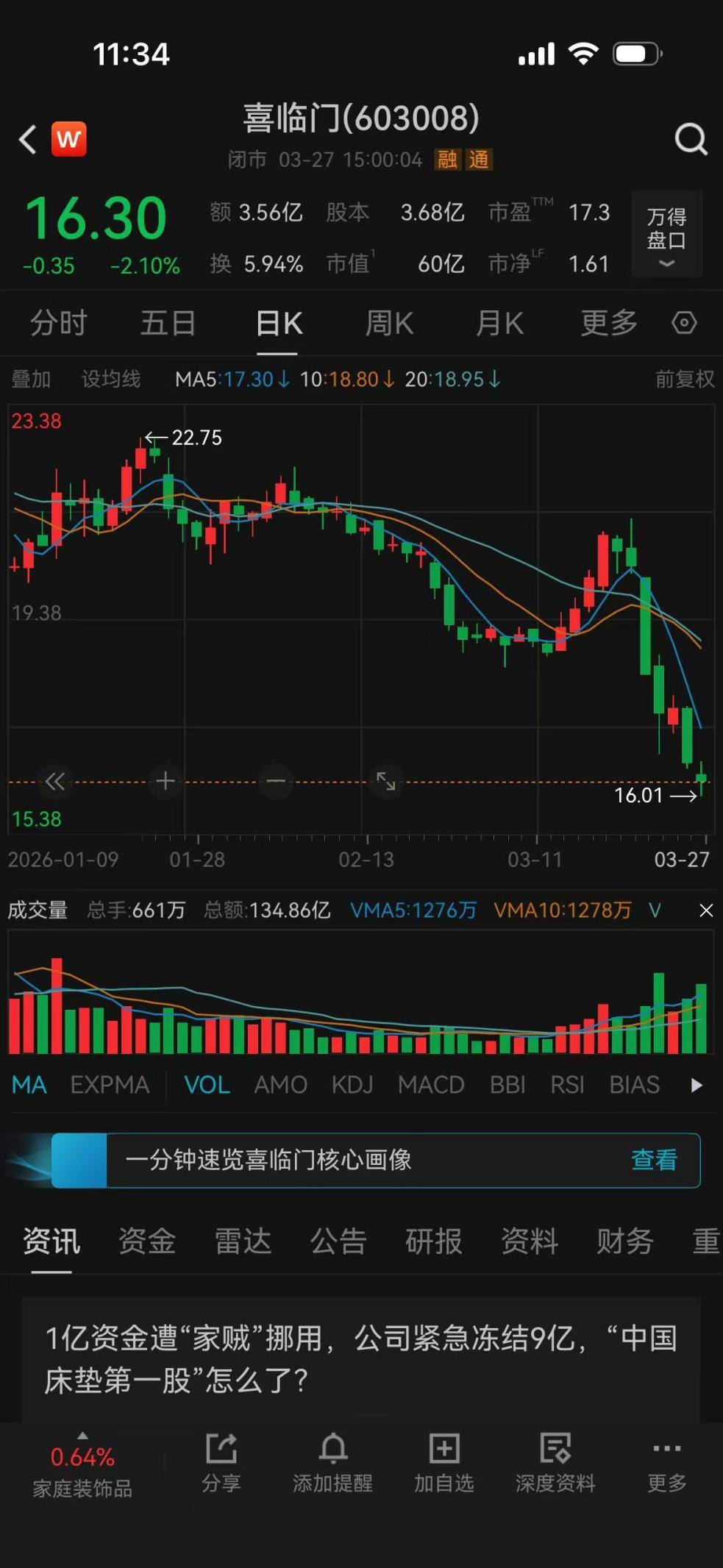The image size is (723, 1568).
Task: Select the 月K chart tab
Action: [499, 323]
